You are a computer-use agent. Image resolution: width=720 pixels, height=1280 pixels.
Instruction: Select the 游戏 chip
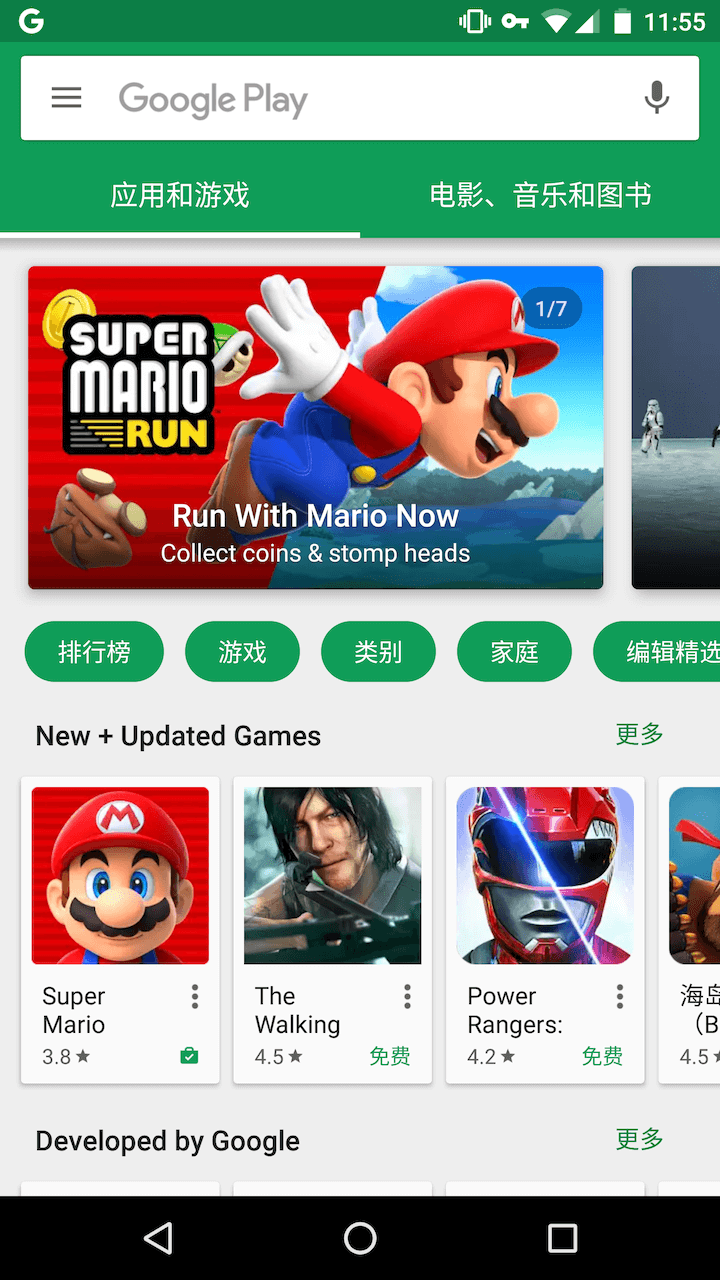tap(242, 652)
